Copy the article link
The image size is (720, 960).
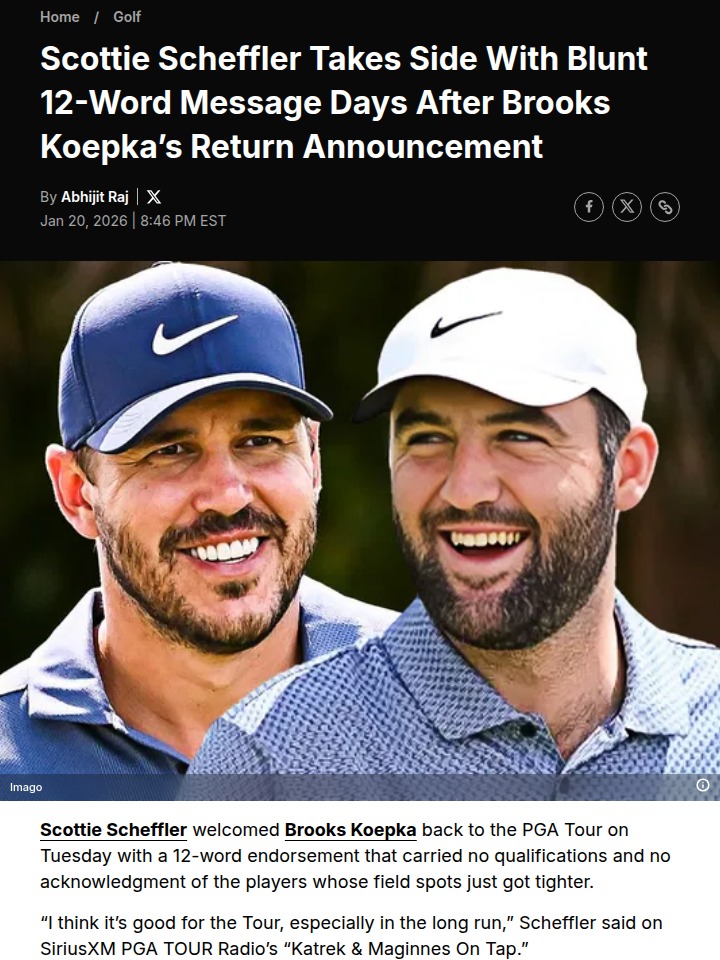tap(665, 207)
